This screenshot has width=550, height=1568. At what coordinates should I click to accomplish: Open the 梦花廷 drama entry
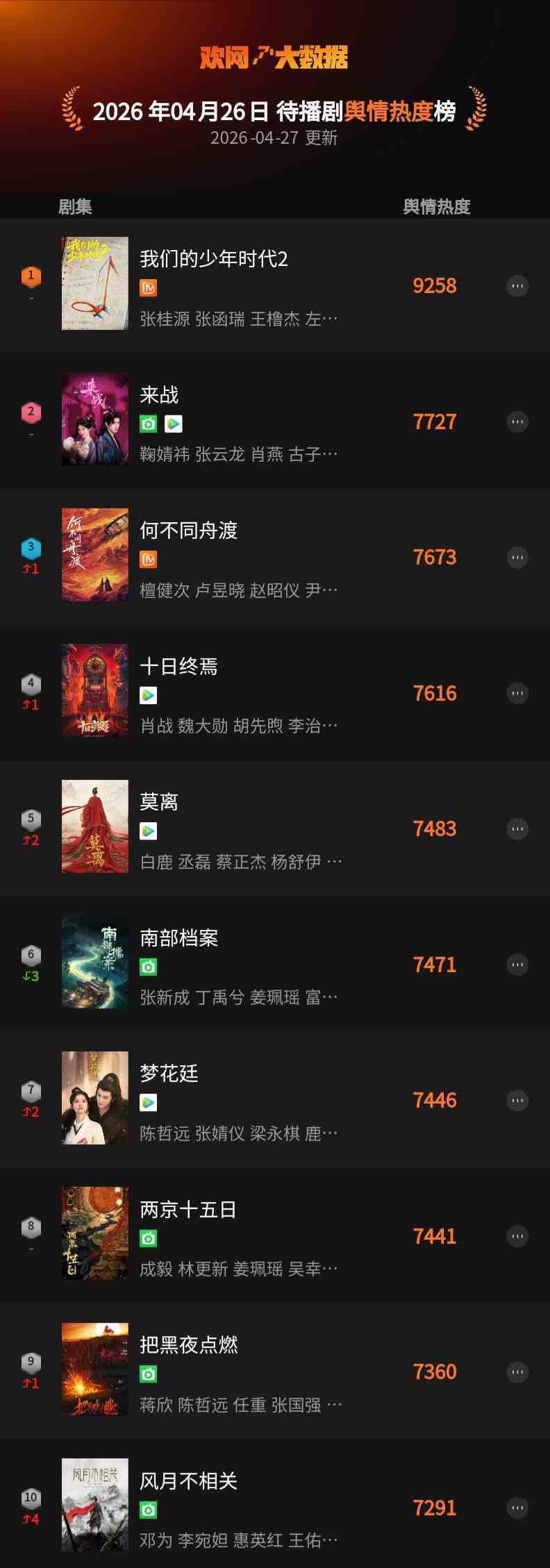pyautogui.click(x=169, y=1074)
